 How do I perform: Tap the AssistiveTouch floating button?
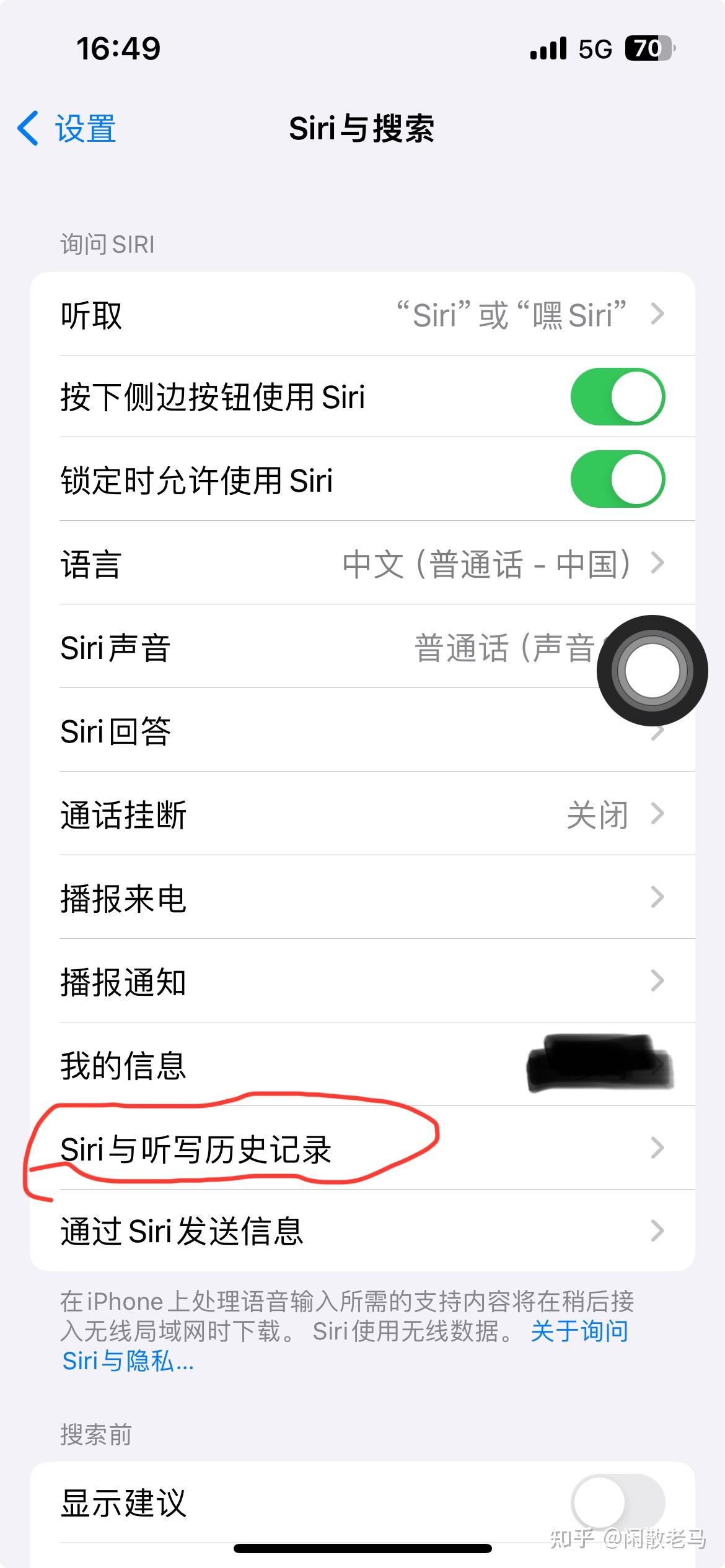tap(652, 671)
